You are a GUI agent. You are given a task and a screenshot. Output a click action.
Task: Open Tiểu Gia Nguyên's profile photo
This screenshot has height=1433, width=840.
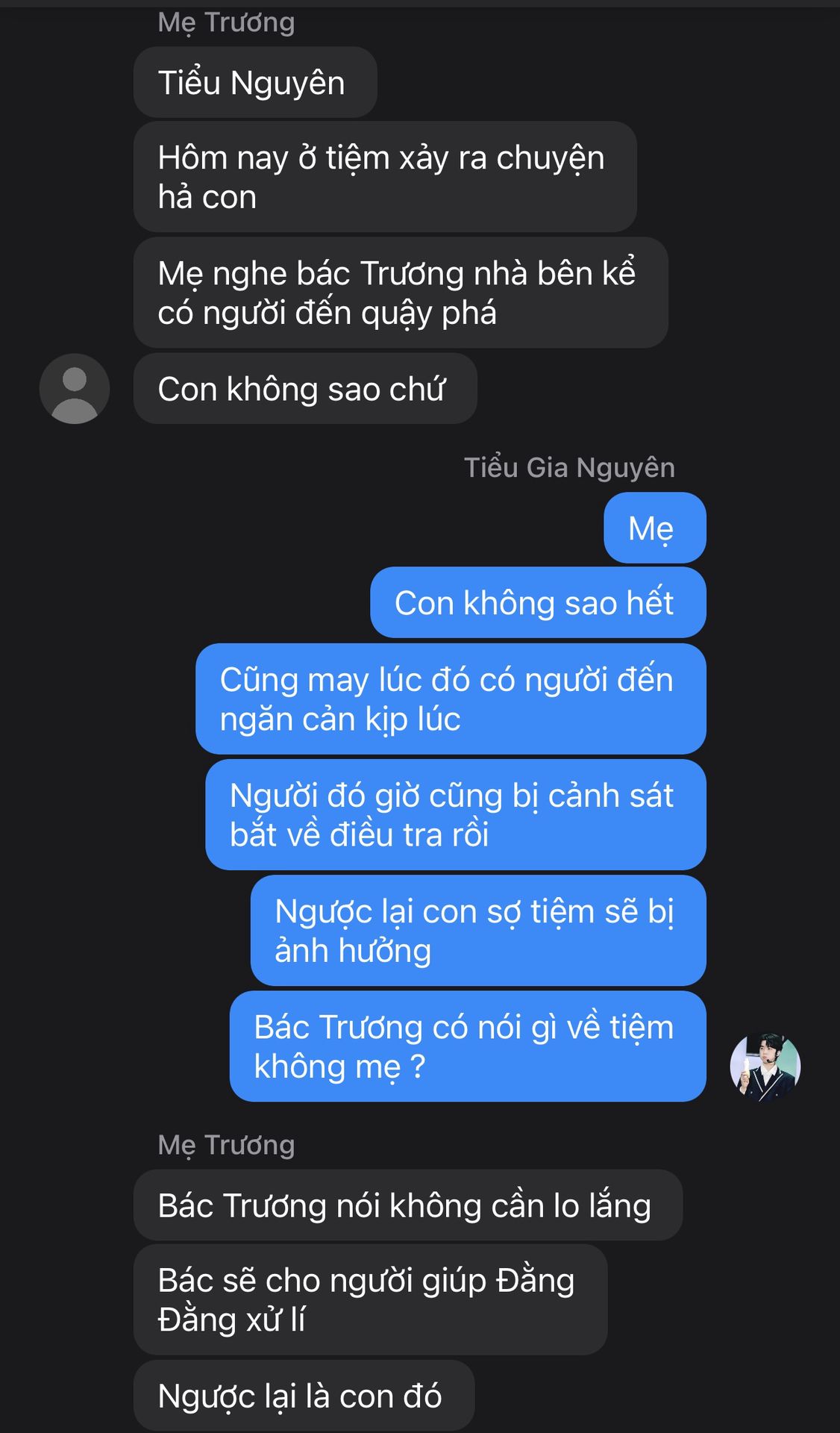point(765,1066)
